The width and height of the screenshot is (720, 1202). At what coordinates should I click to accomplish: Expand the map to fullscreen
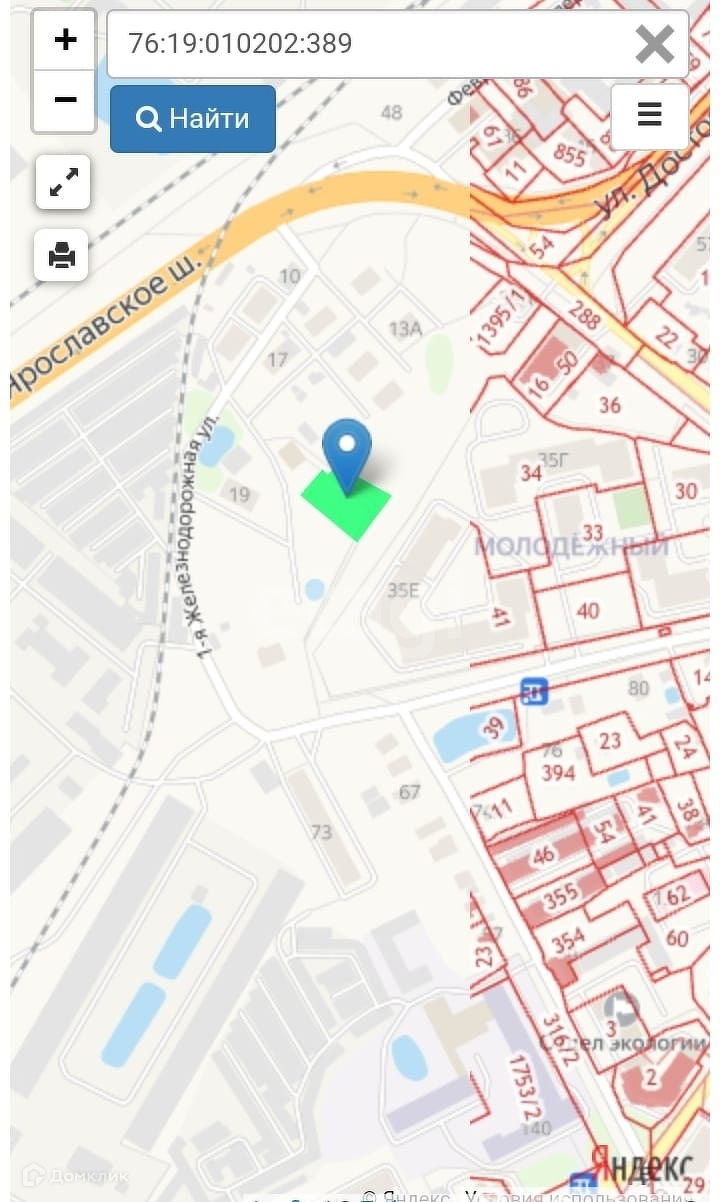tap(63, 182)
